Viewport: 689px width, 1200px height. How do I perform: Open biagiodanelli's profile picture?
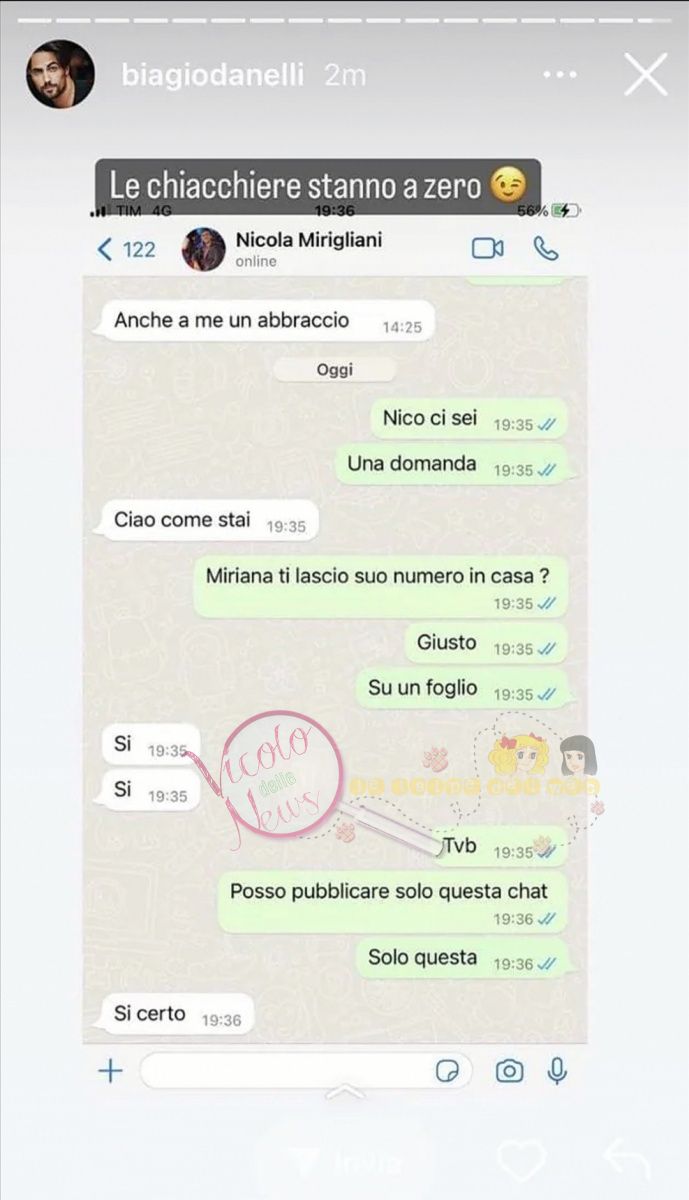(x=60, y=74)
